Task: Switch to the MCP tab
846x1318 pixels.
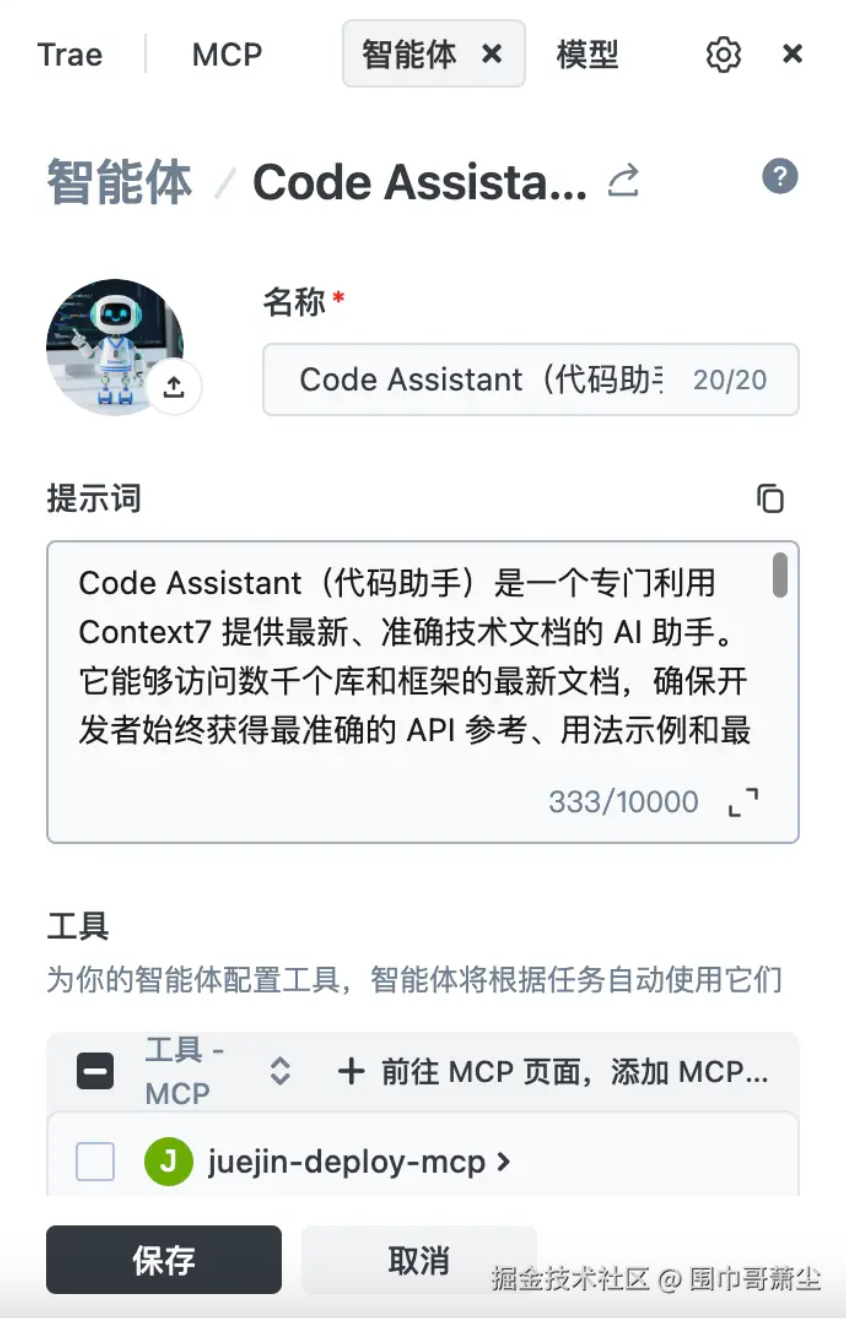Action: pos(227,54)
